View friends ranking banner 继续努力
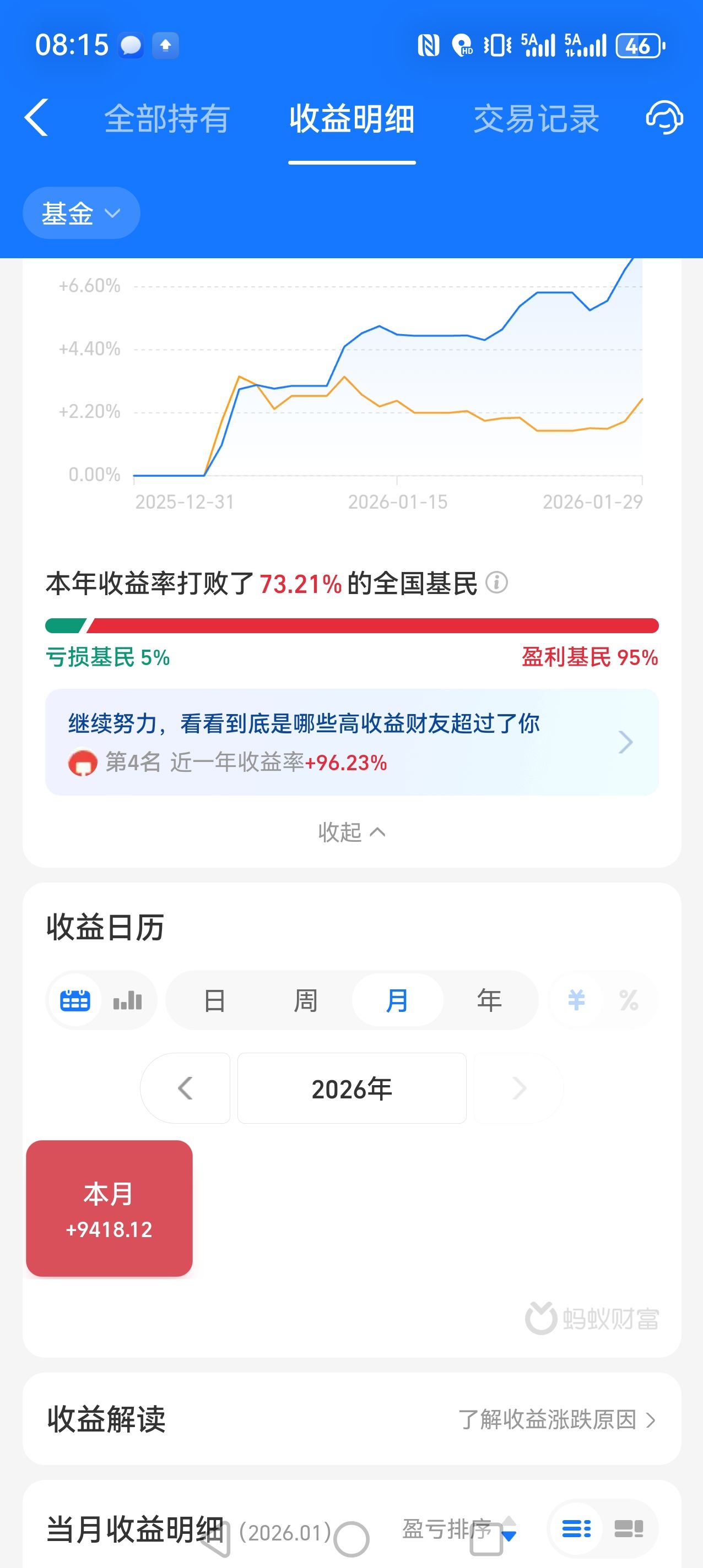703x1568 pixels. (x=351, y=742)
